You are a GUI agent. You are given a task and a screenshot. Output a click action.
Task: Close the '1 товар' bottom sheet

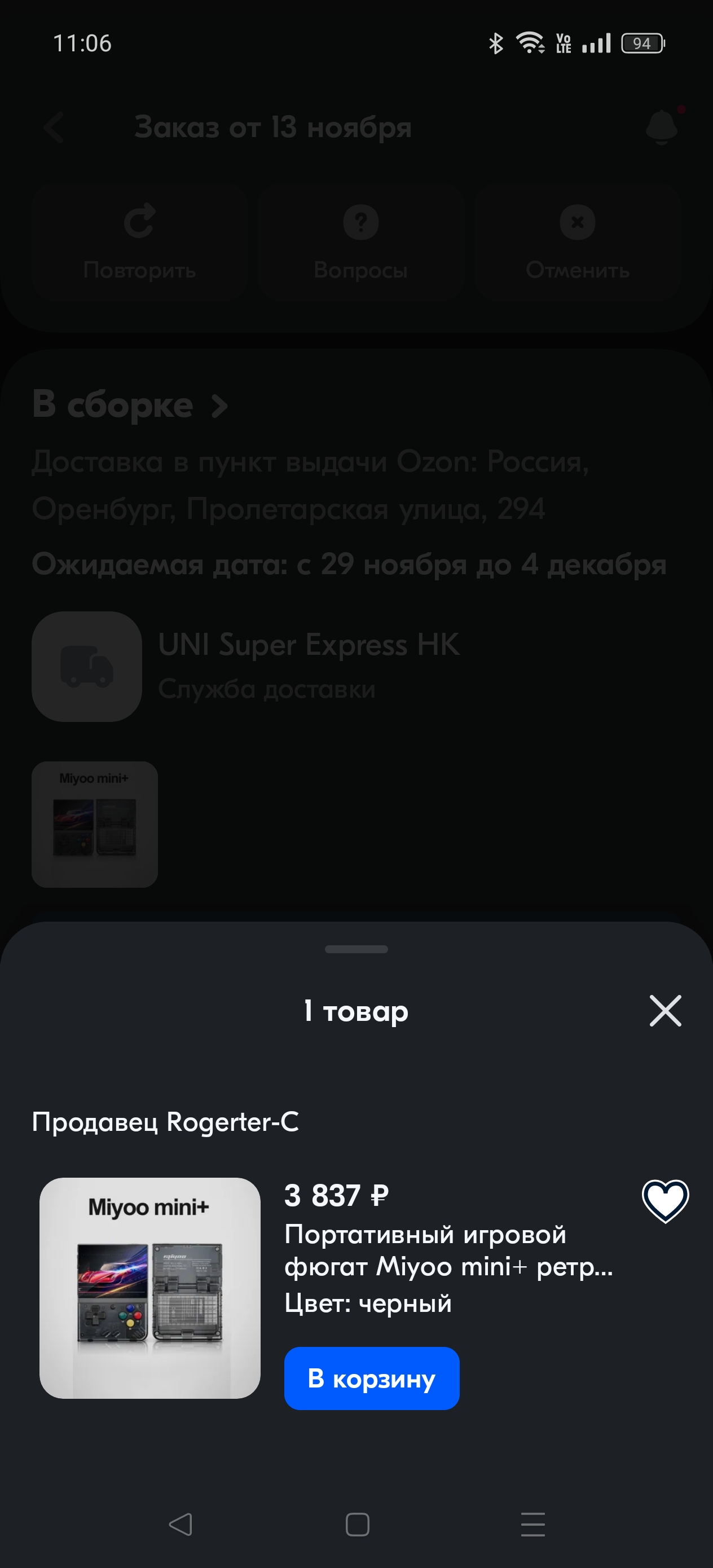pos(665,1011)
